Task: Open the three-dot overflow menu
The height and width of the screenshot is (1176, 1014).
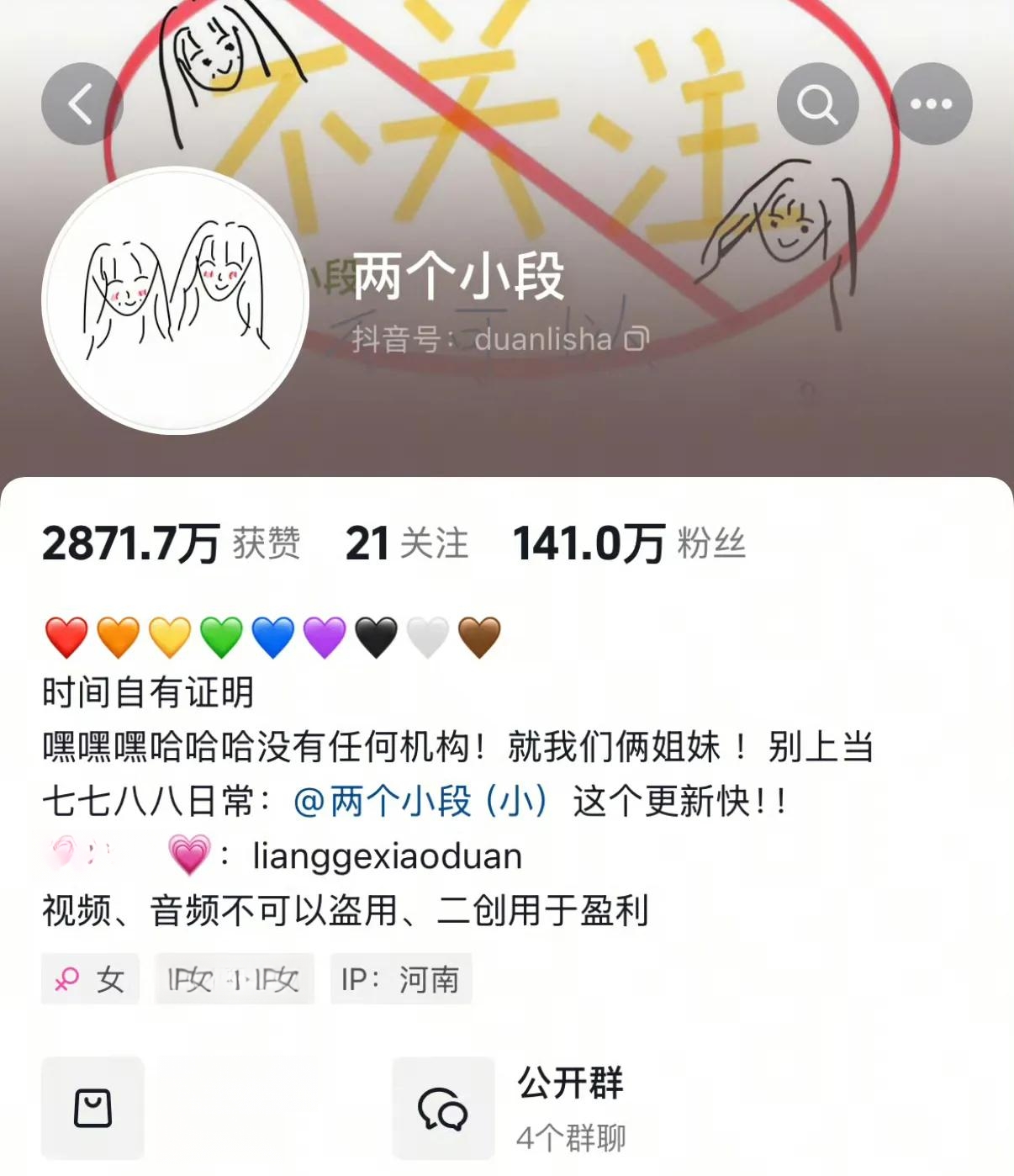Action: pyautogui.click(x=931, y=104)
